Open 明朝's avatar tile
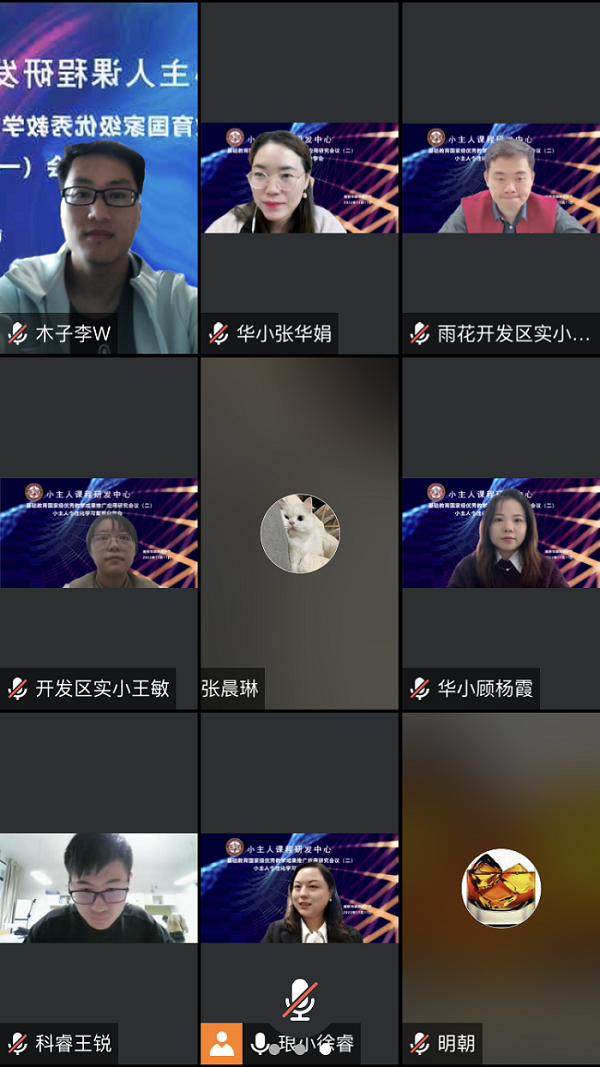Screen dimensions: 600x1067 tap(500, 888)
